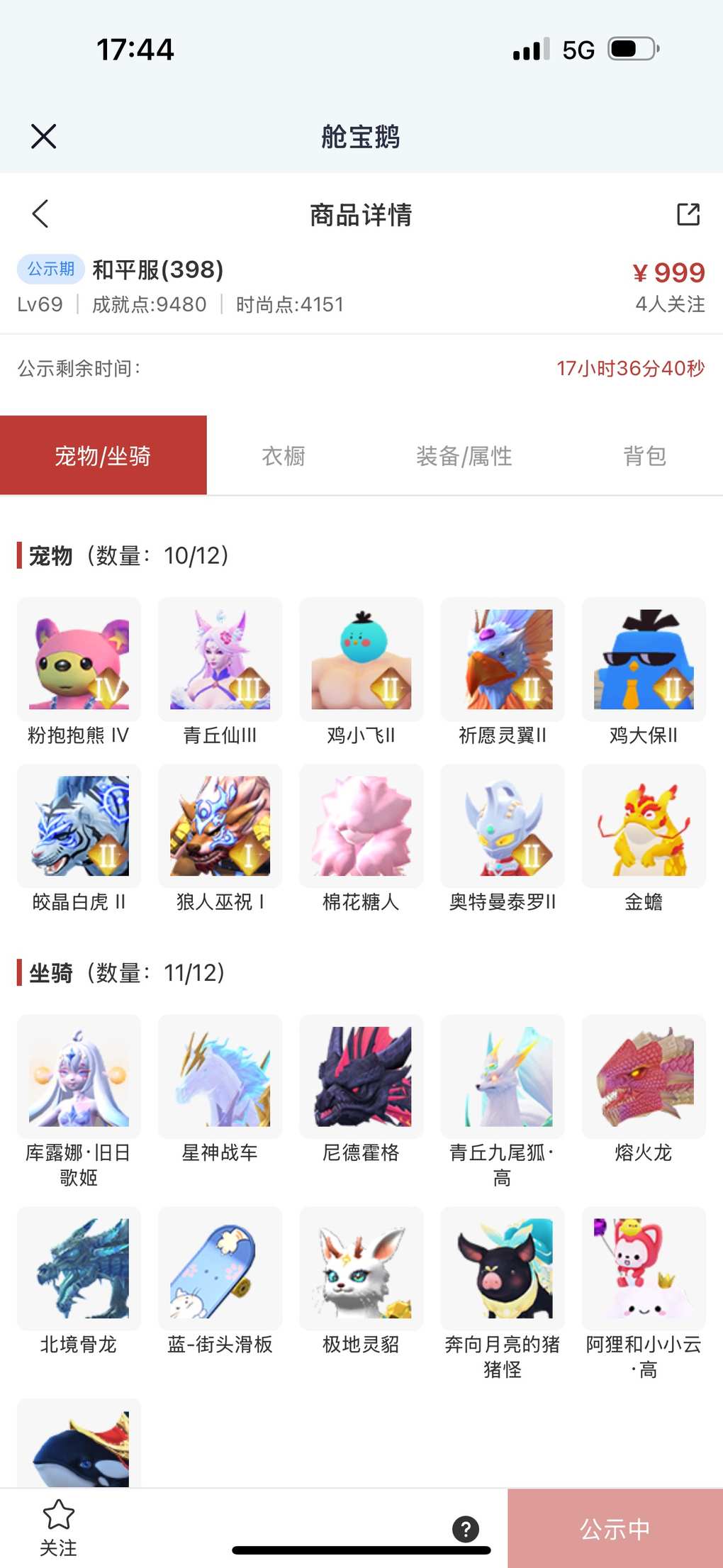Image resolution: width=723 pixels, height=1568 pixels.
Task: Open the question mark help icon
Action: click(x=466, y=1528)
